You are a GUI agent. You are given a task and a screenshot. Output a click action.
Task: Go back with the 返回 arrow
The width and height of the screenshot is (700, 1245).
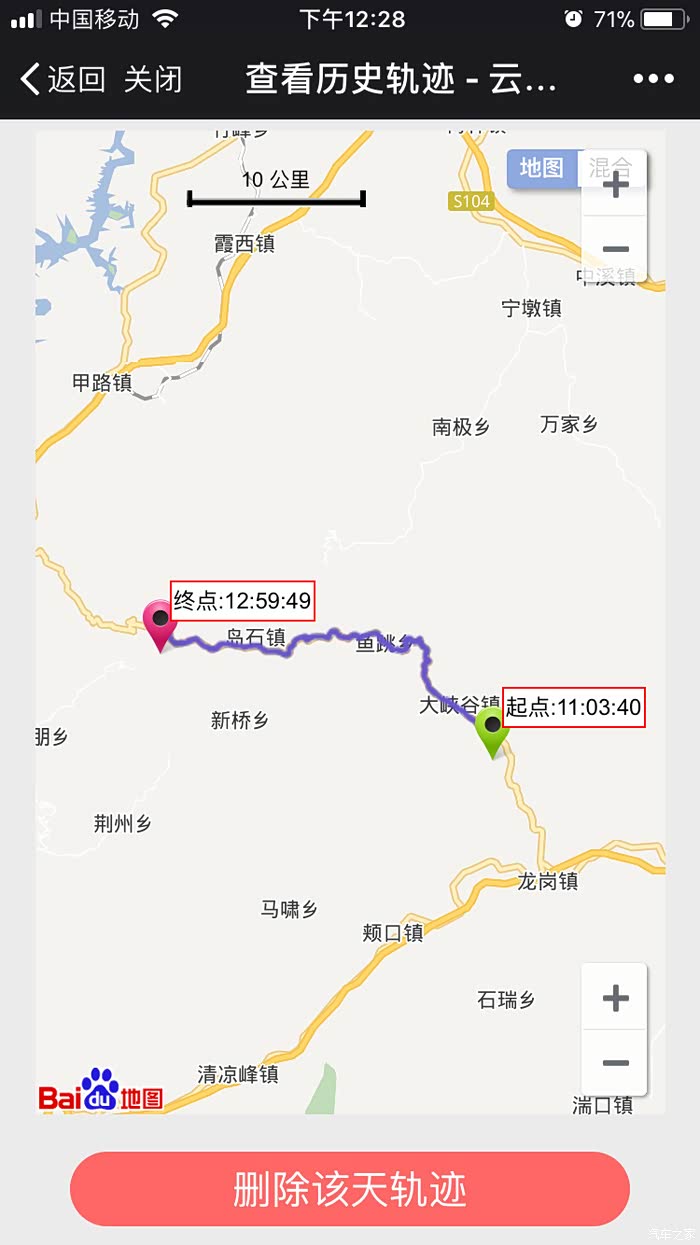click(62, 79)
